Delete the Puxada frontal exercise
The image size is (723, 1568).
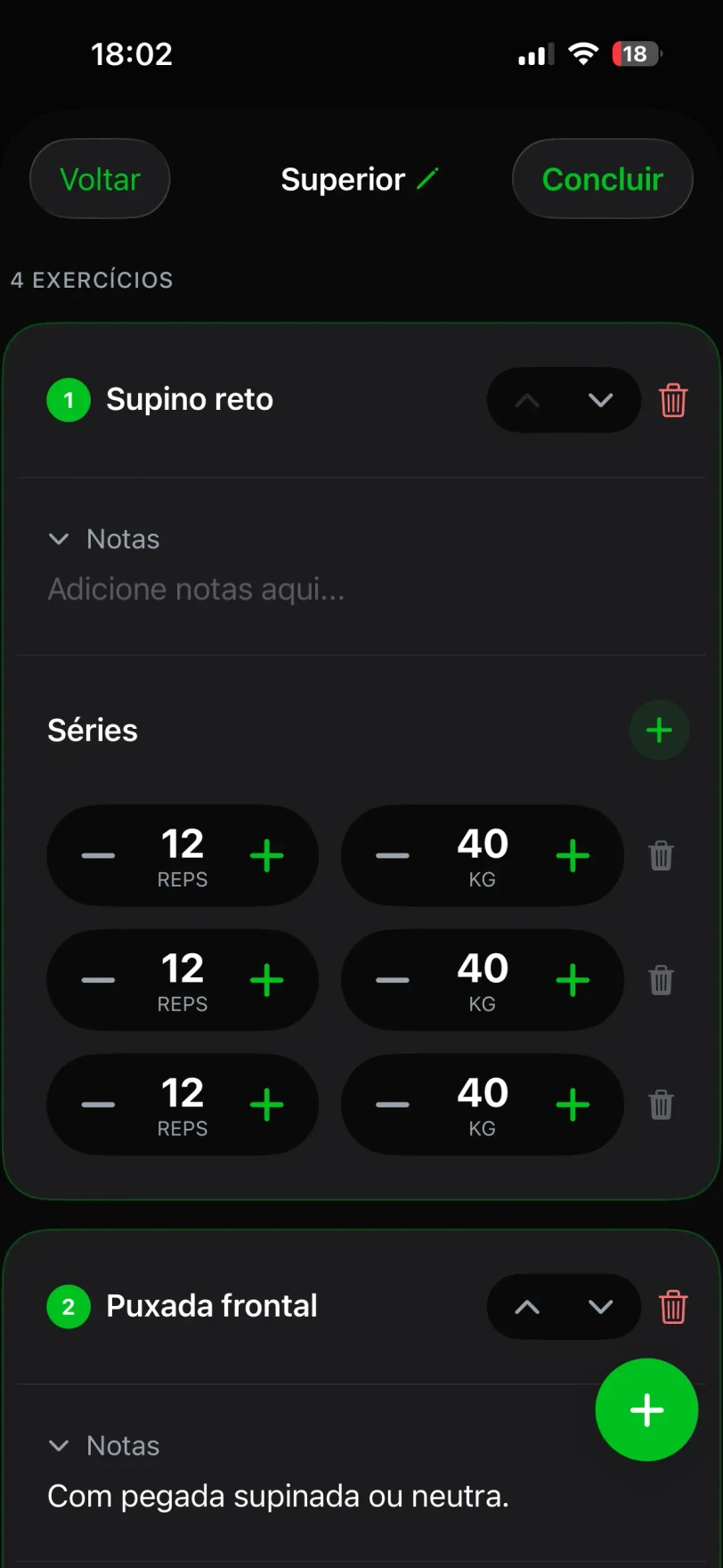[x=674, y=1307]
